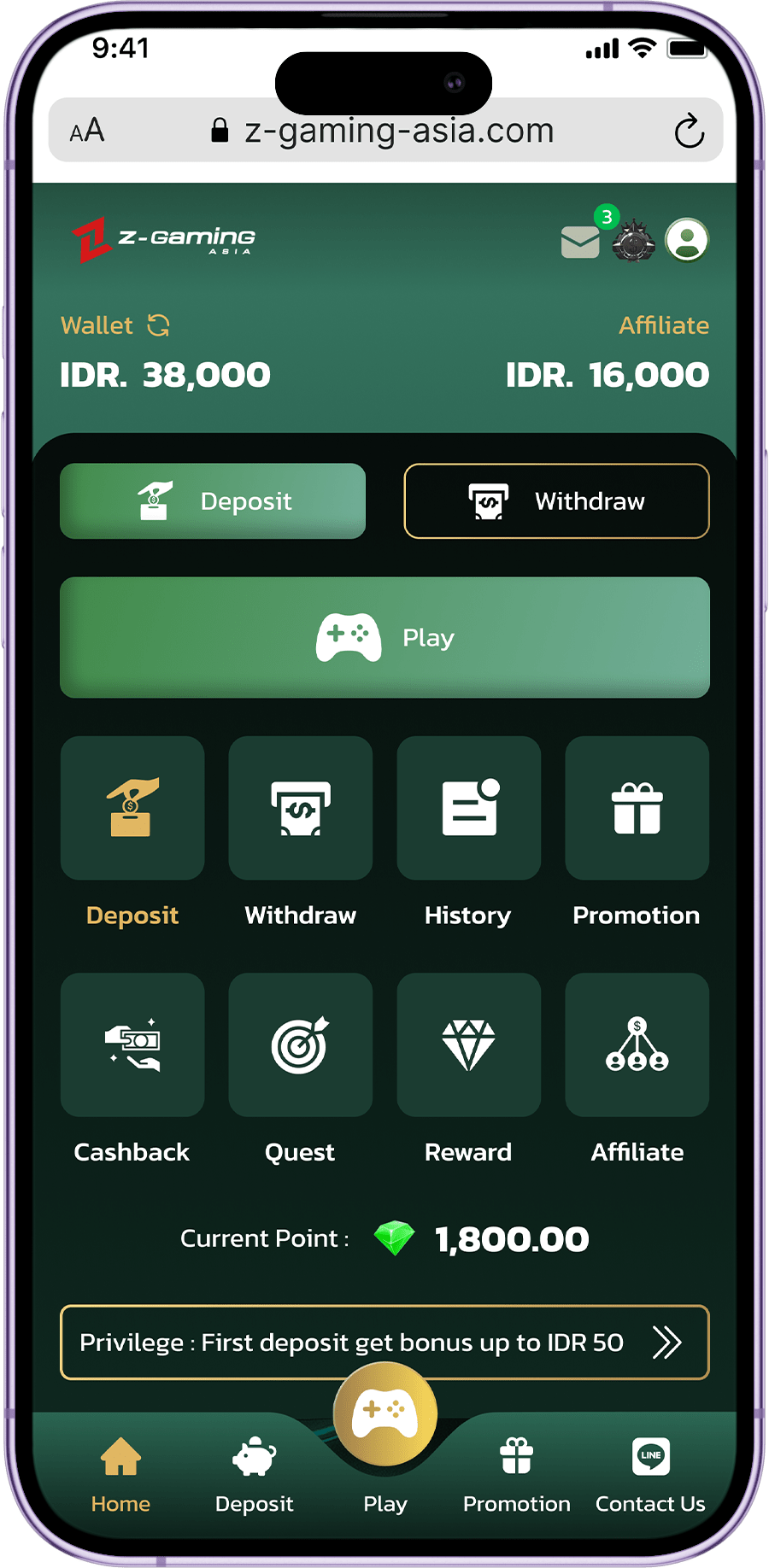Tap the wide green Play button
This screenshot has height=1568, width=769.
coord(384,637)
